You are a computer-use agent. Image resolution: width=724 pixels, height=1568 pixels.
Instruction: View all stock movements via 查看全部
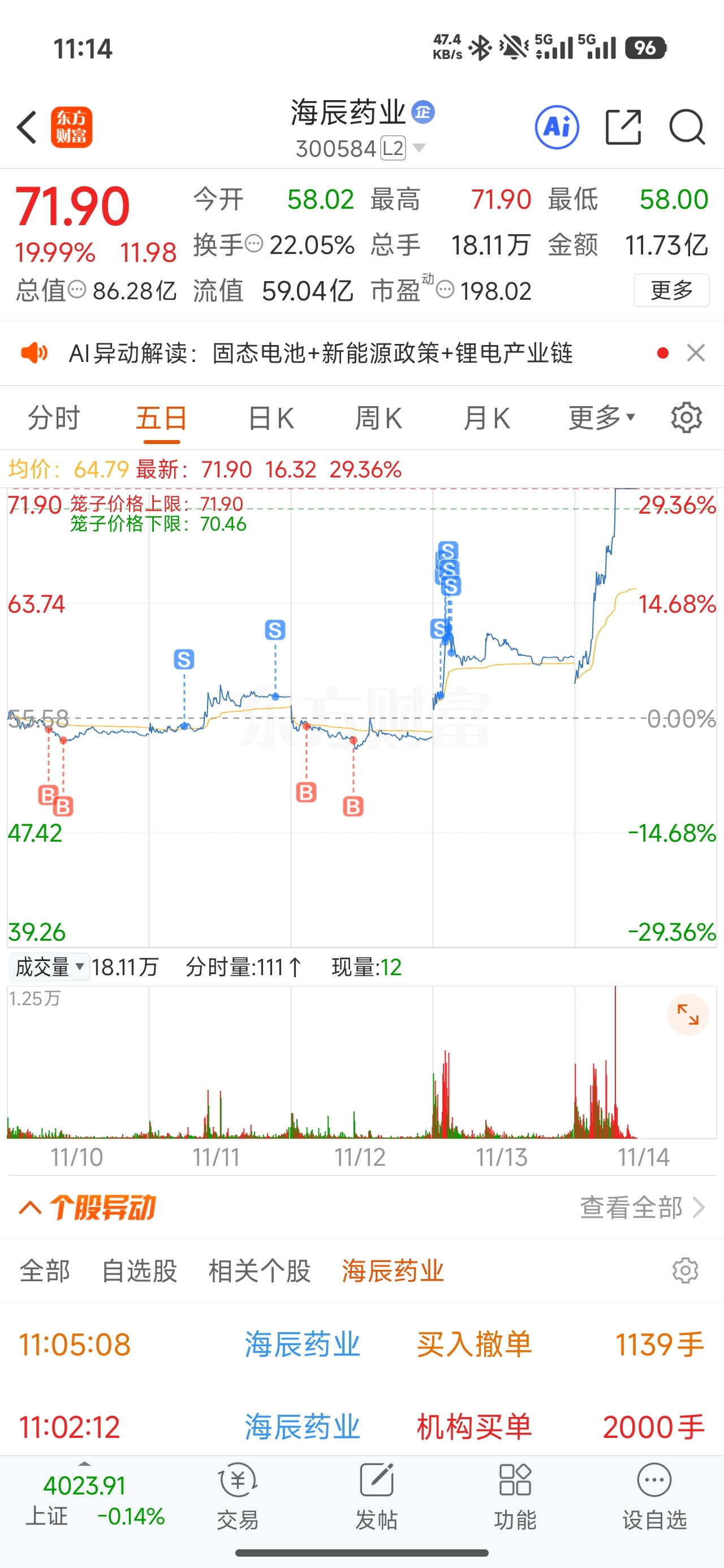point(643,1208)
